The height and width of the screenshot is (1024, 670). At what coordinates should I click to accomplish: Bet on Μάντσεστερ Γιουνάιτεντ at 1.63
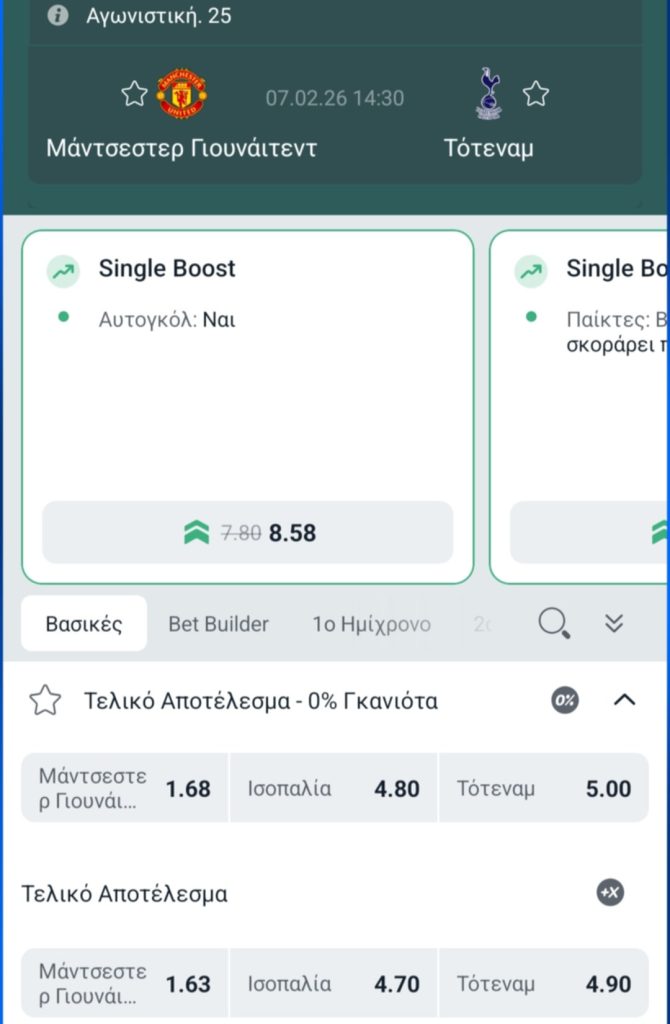pyautogui.click(x=125, y=984)
